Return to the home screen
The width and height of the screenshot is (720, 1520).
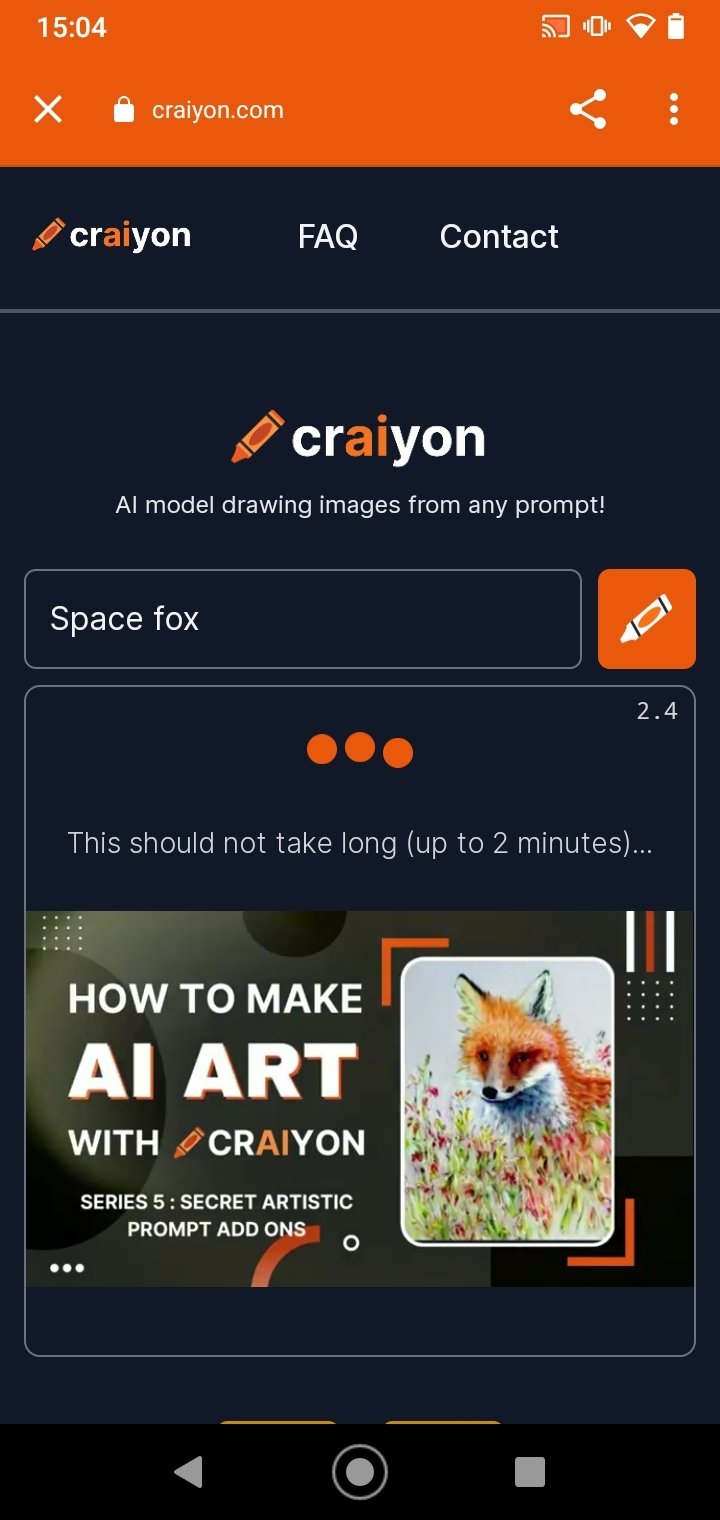(x=360, y=1472)
